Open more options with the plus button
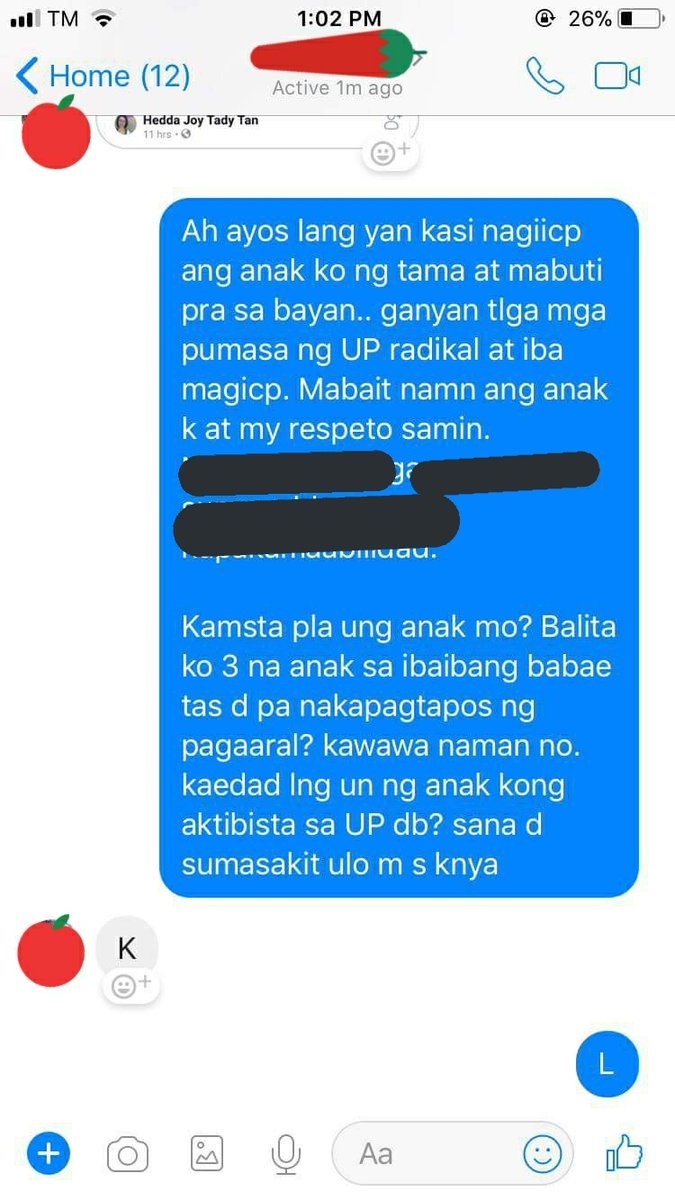The image size is (675, 1200). (46, 1155)
